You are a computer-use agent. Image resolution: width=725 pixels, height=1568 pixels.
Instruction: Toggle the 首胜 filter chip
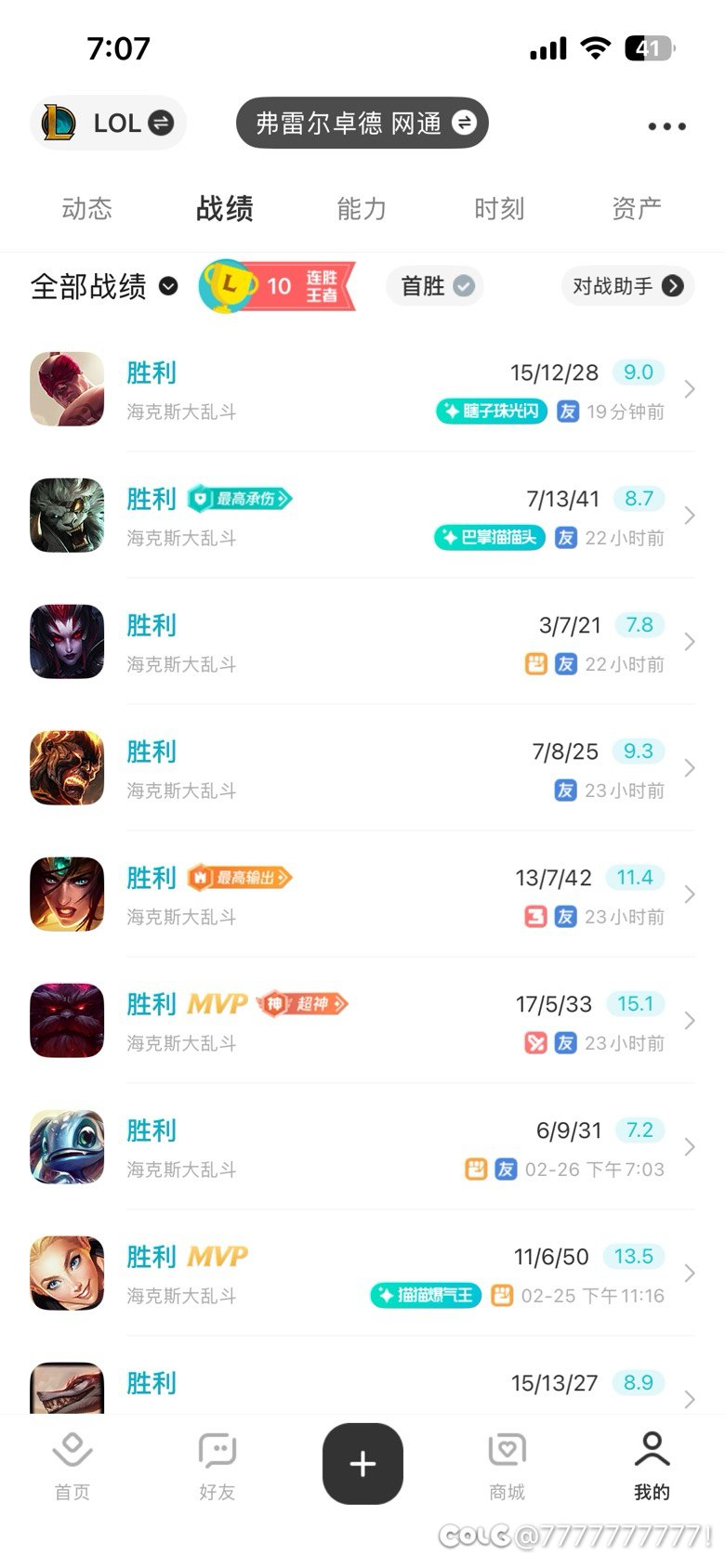[436, 286]
